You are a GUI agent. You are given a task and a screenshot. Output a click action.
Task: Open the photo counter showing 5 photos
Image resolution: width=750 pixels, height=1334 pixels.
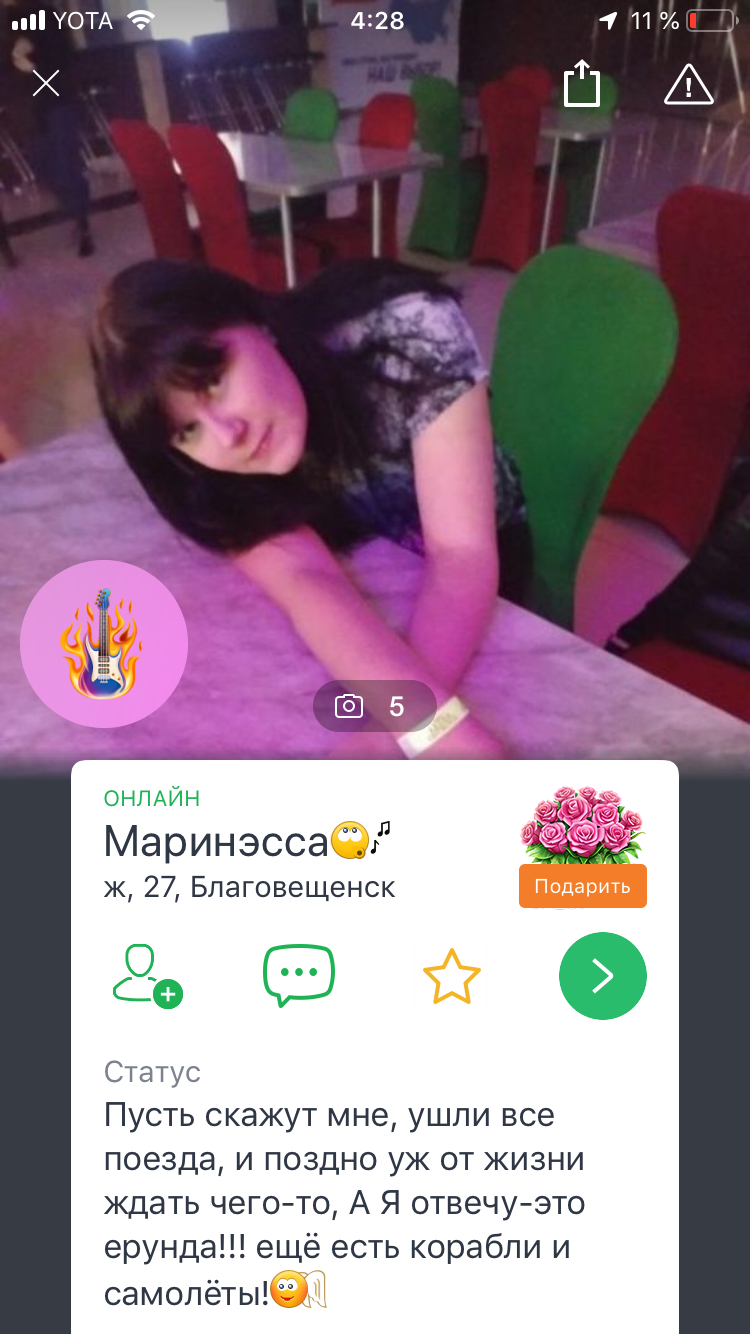[x=374, y=707]
